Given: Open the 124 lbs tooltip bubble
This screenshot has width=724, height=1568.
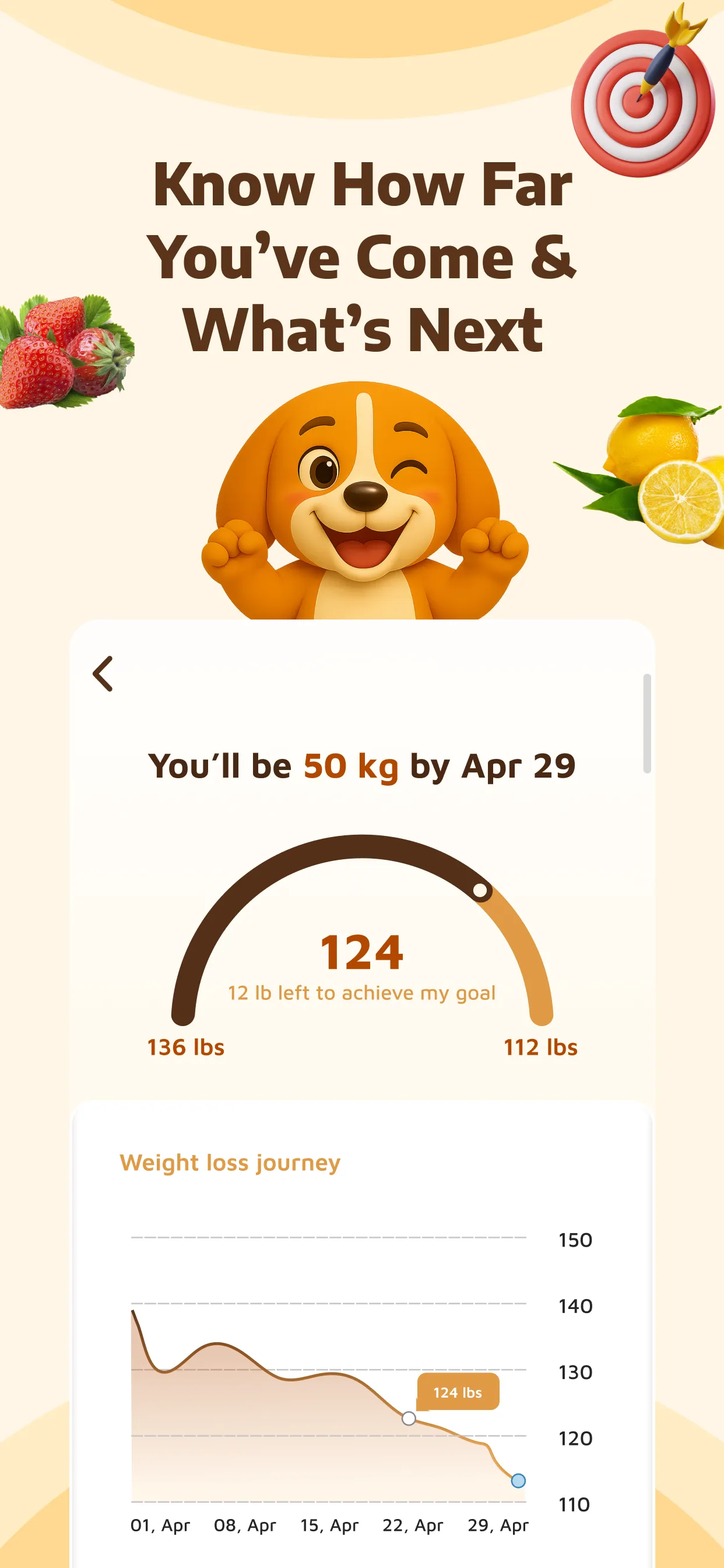Looking at the screenshot, I should point(458,1392).
